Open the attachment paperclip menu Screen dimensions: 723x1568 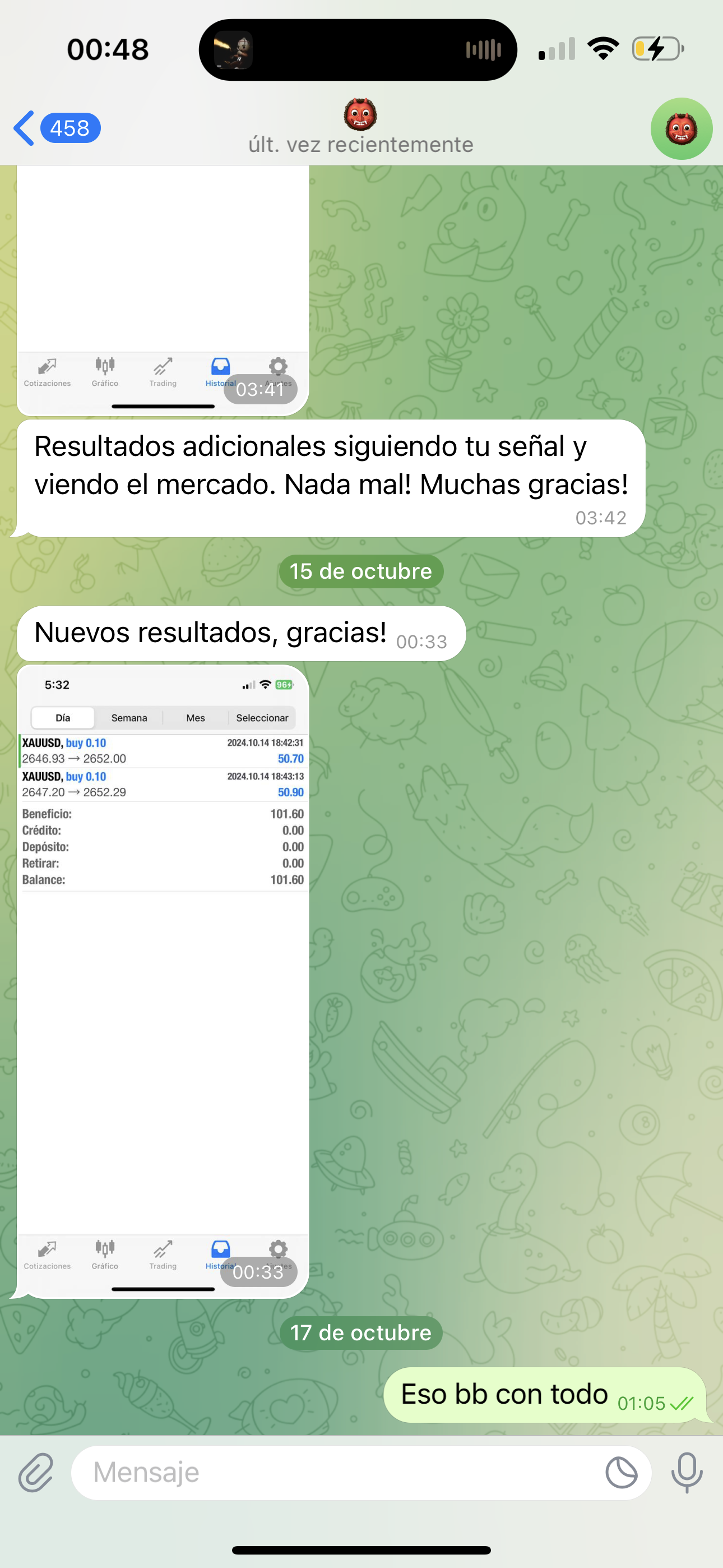[x=36, y=1473]
